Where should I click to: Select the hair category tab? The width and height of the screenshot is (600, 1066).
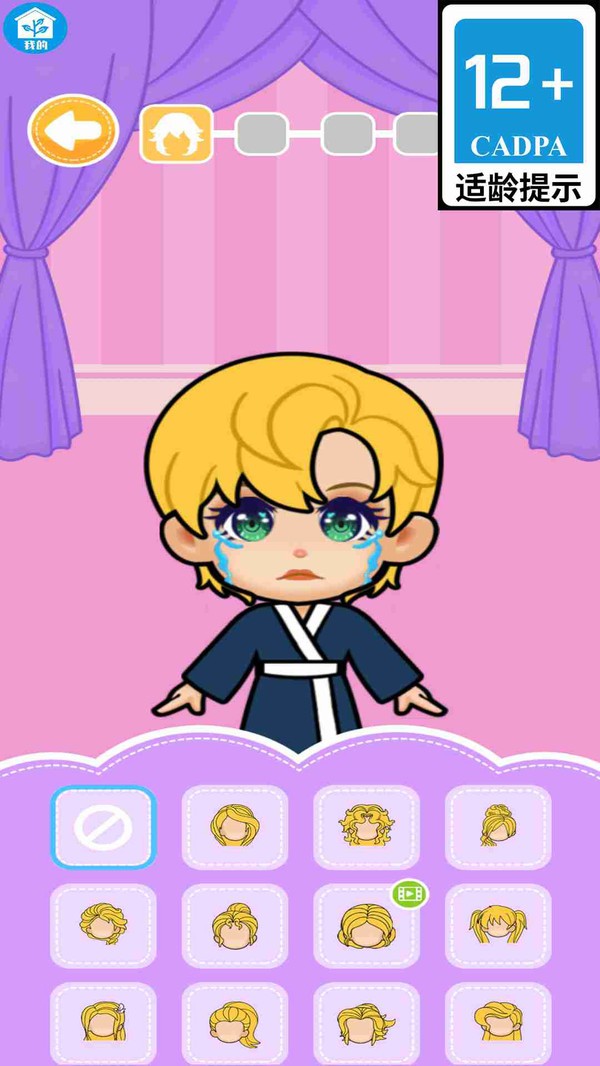coord(176,133)
